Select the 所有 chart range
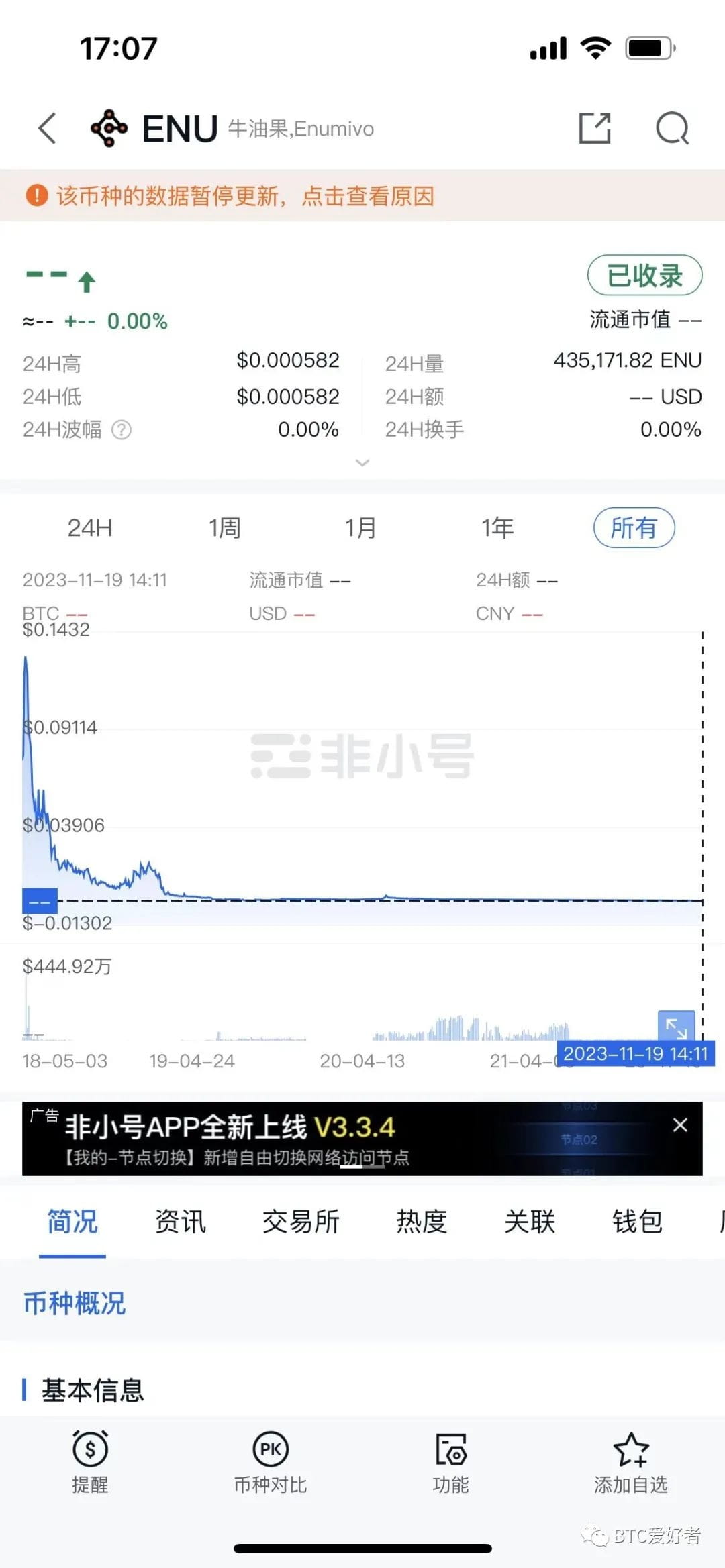725x1568 pixels. (x=634, y=528)
